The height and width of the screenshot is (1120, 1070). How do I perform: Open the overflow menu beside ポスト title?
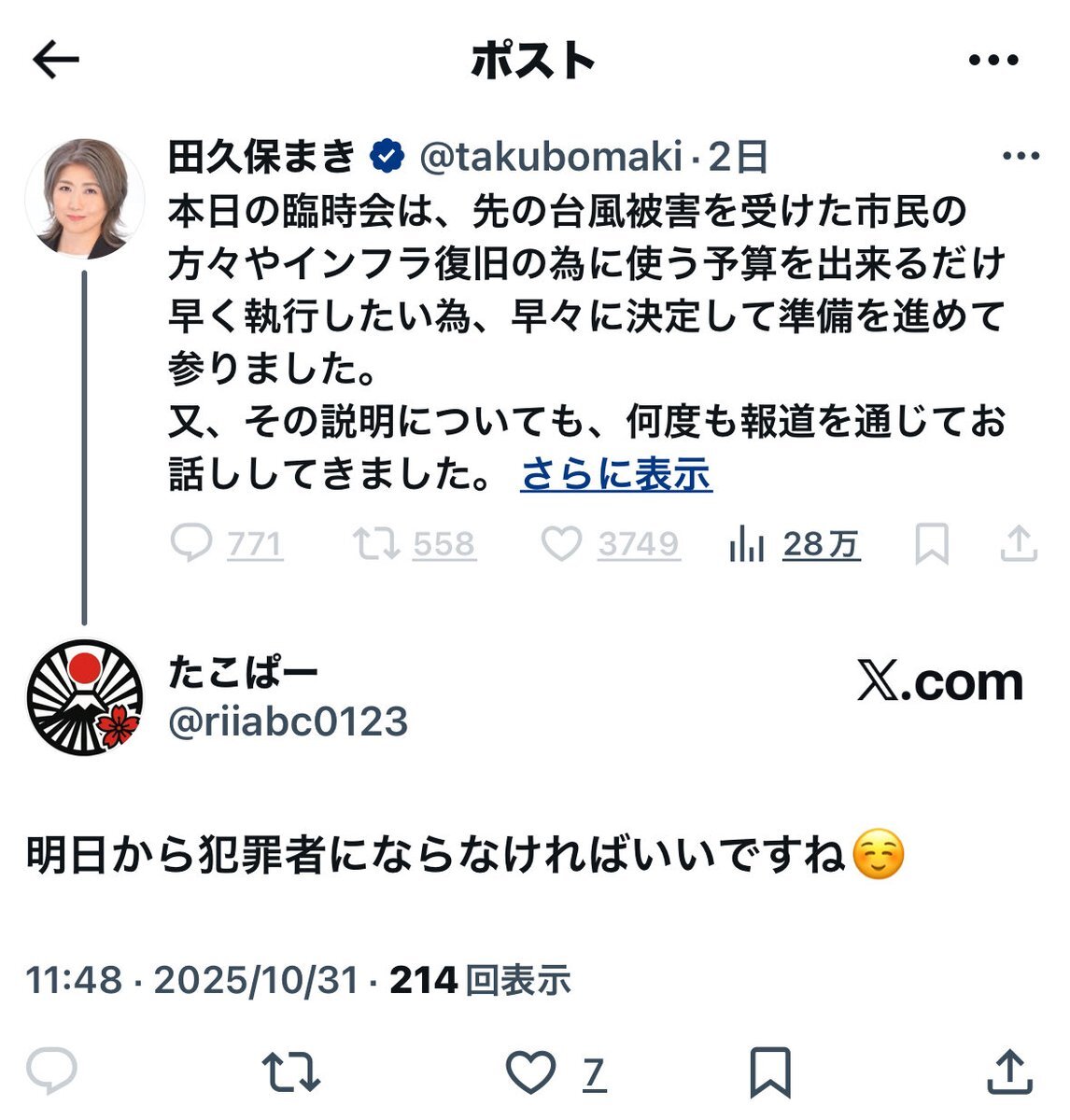point(993,62)
